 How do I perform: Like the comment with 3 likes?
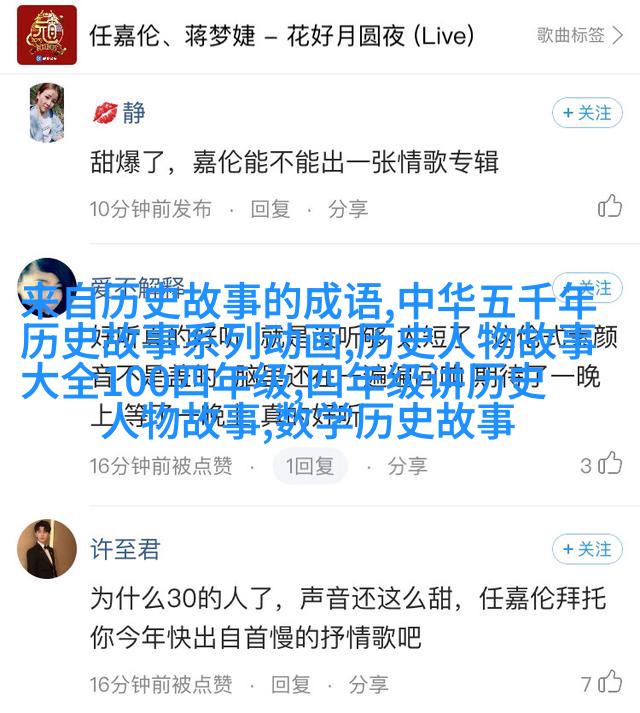609,464
